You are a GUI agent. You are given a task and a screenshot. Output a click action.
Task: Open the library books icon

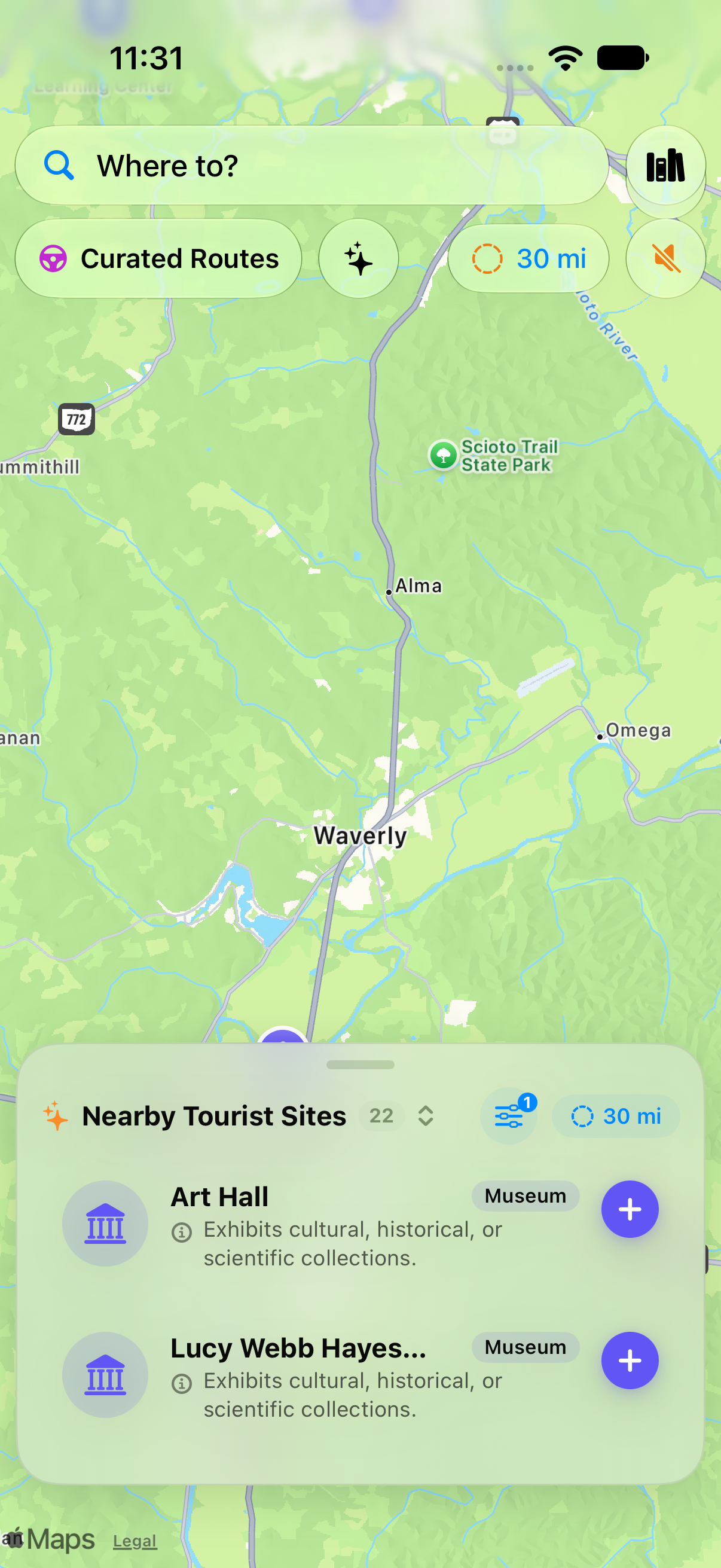pos(665,166)
